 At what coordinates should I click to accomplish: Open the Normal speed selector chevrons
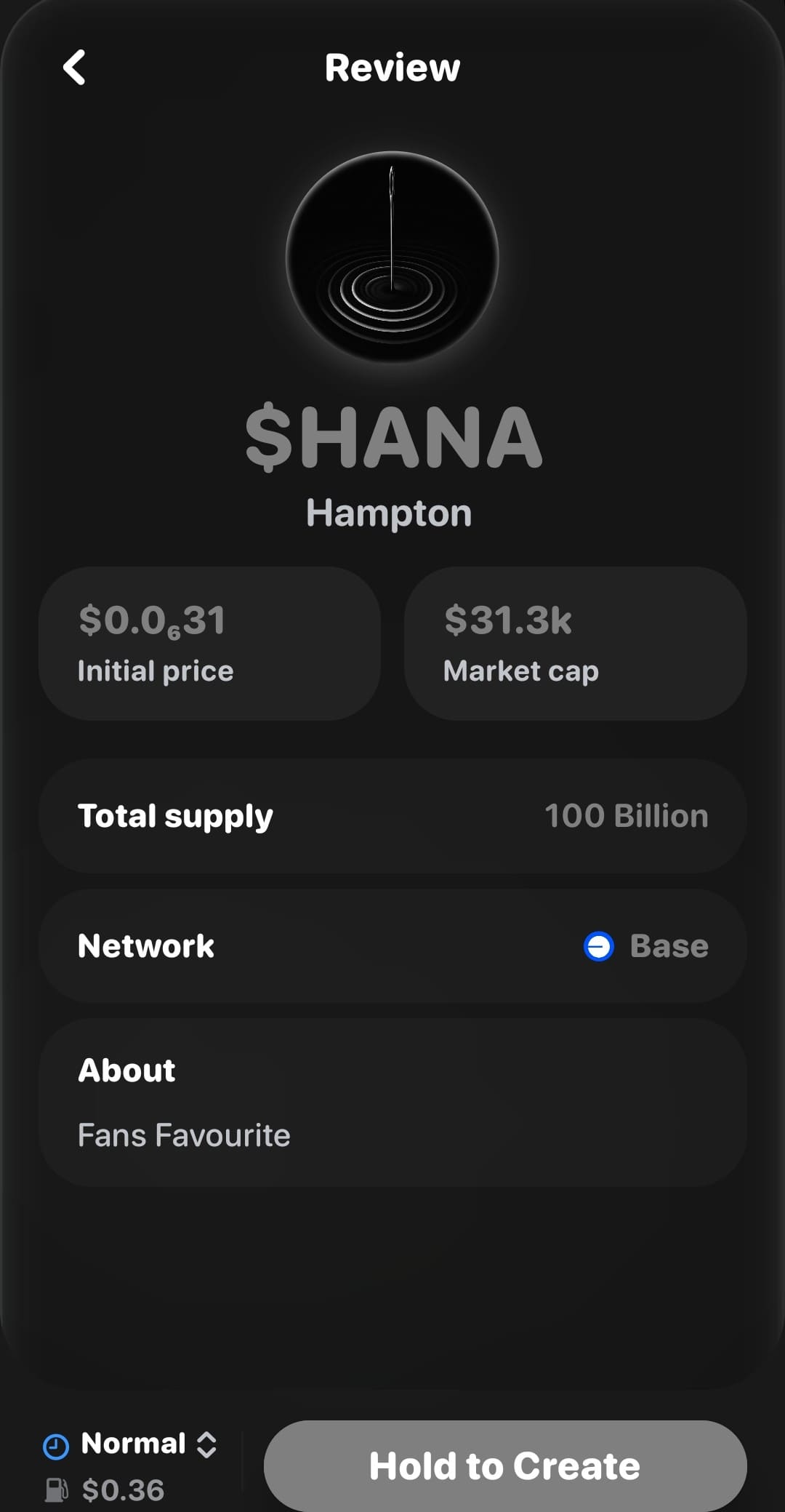(208, 1444)
